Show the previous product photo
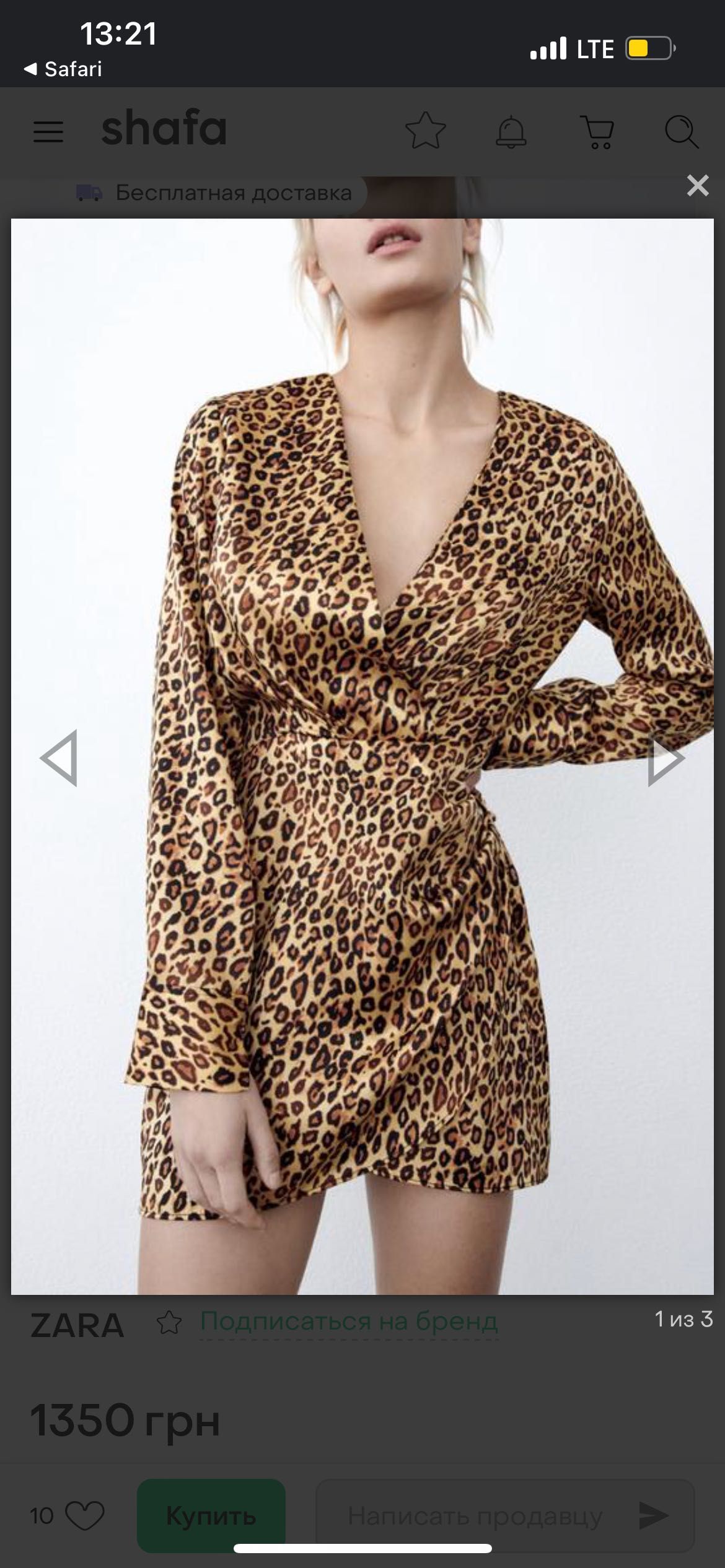The width and height of the screenshot is (725, 1568). click(x=59, y=758)
